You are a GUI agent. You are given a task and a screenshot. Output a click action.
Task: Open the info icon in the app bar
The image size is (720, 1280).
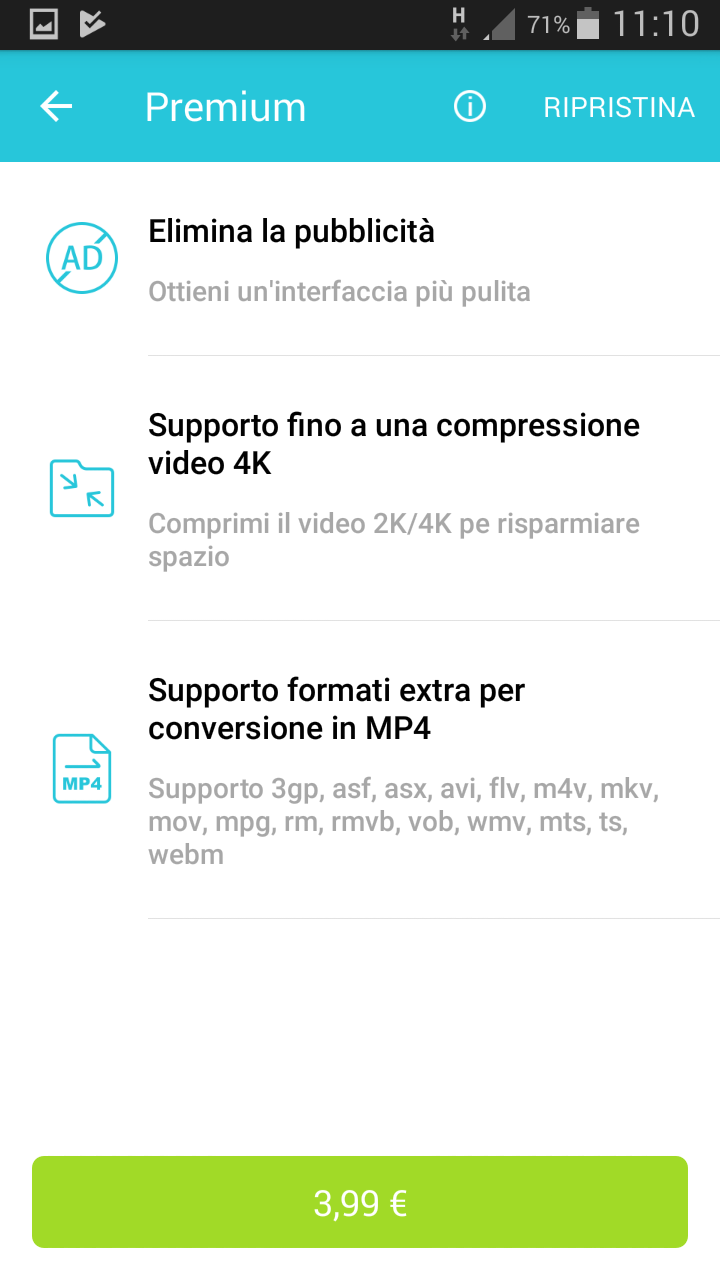point(470,107)
